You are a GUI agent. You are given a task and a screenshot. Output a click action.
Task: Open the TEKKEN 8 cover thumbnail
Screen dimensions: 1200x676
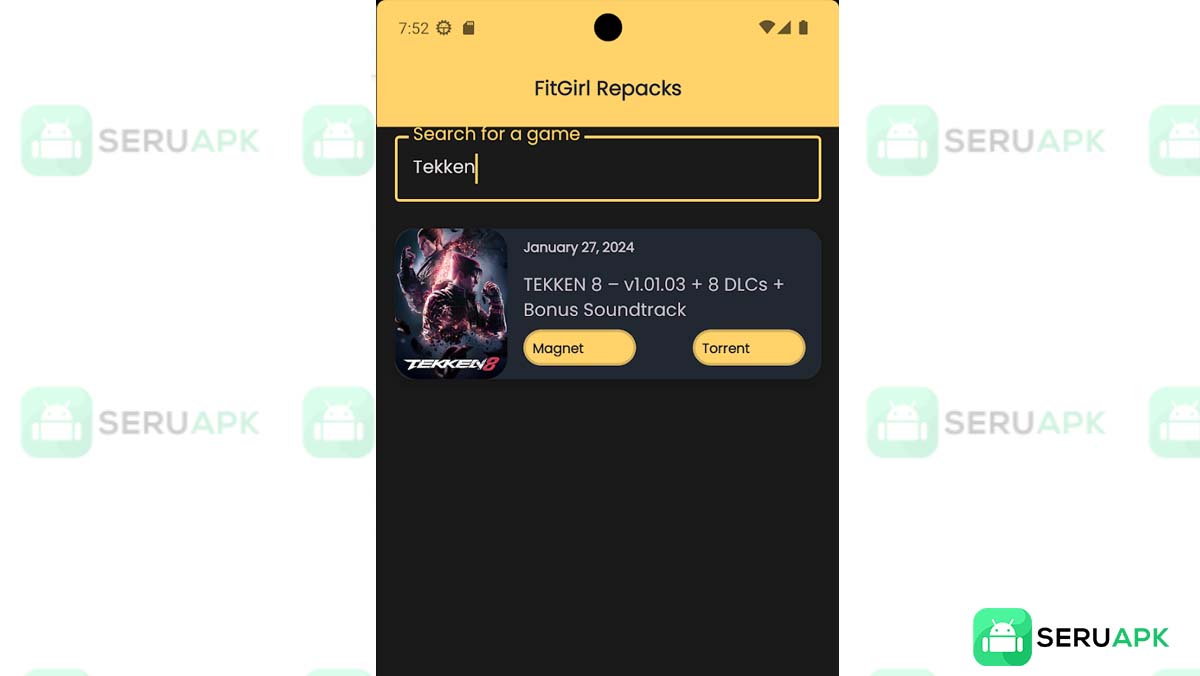[x=451, y=304]
